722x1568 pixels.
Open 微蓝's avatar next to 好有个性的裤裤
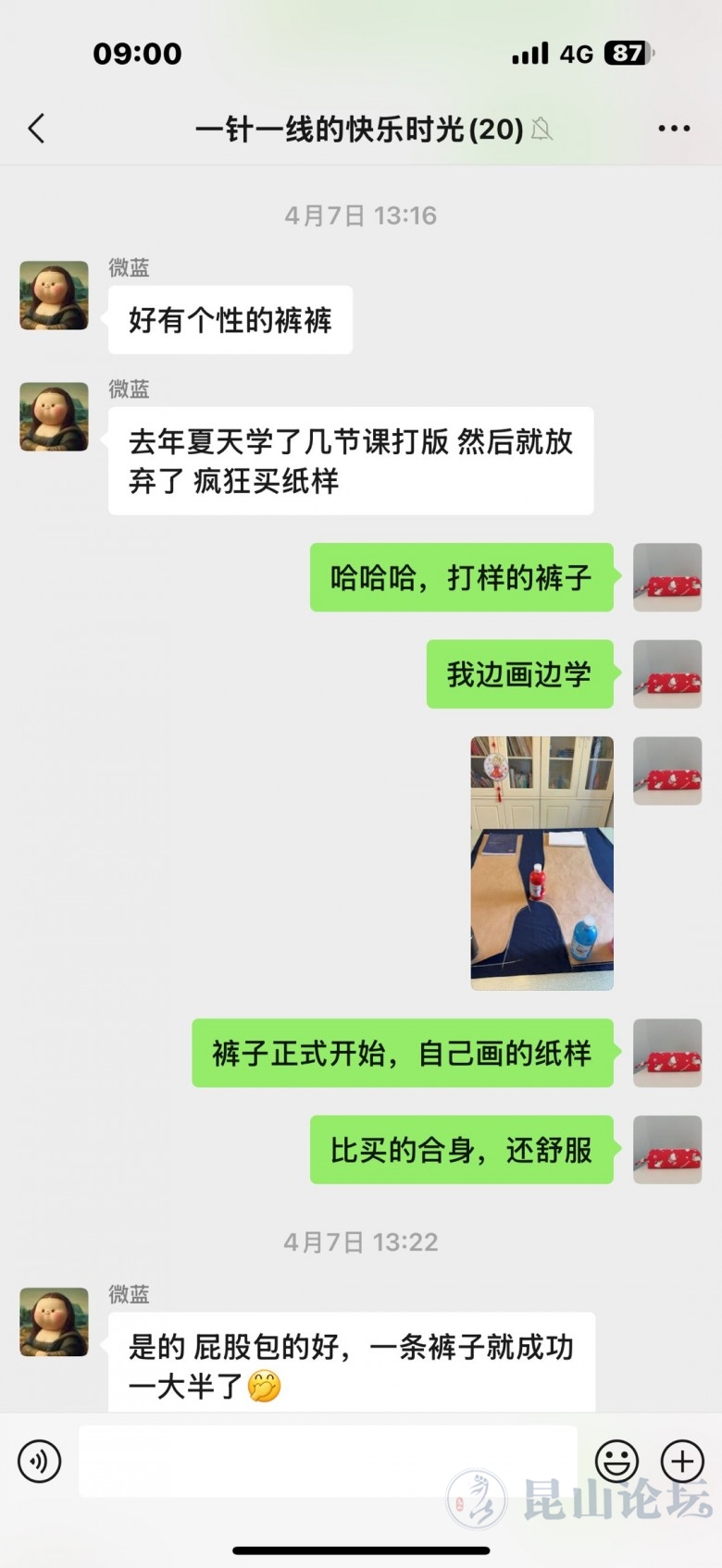[x=55, y=296]
